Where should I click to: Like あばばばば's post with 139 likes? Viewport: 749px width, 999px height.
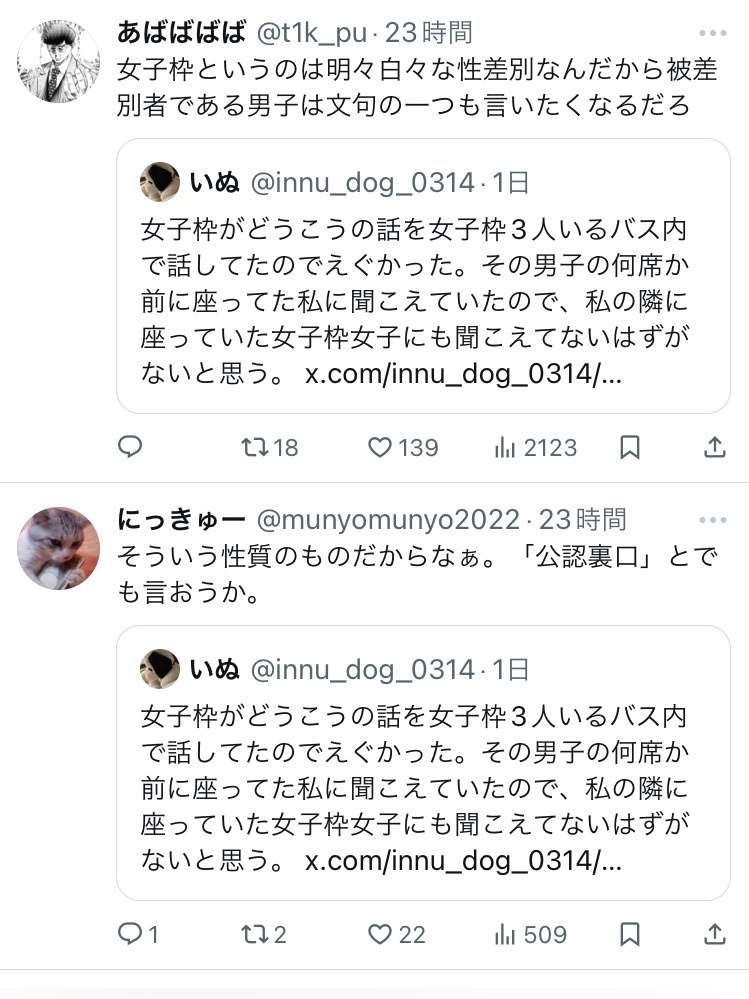pos(380,447)
